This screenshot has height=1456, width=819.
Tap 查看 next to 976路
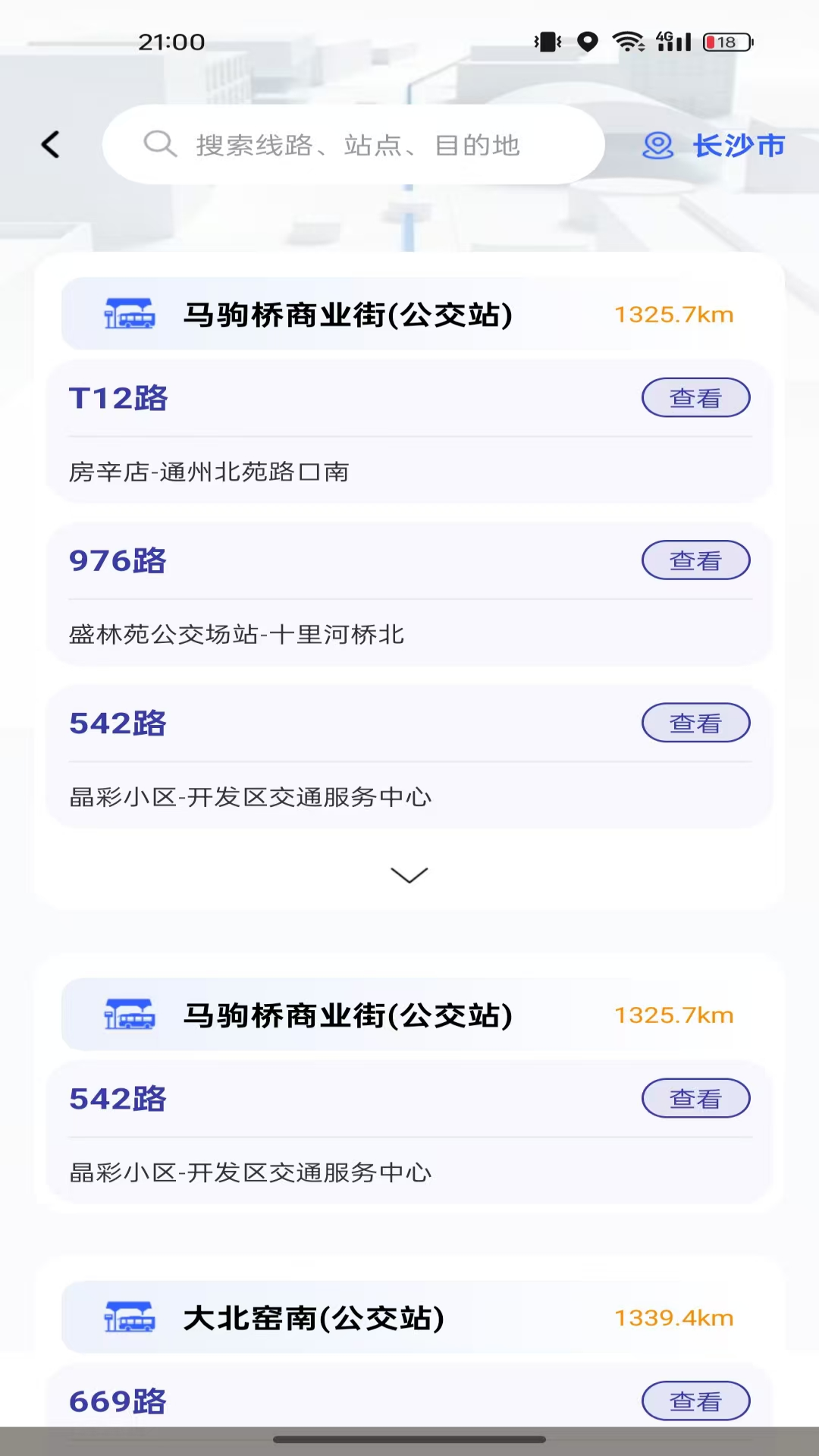tap(695, 560)
